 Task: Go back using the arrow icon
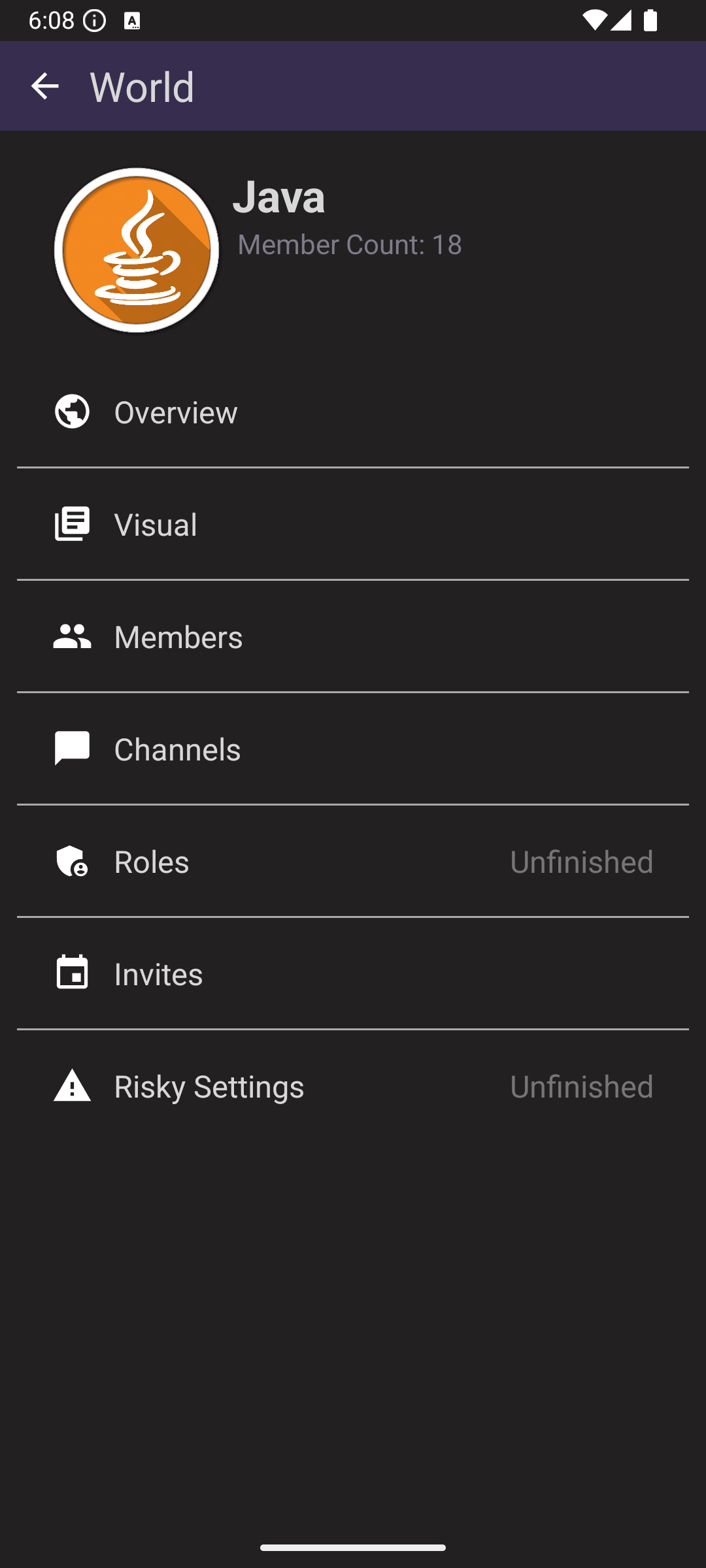(x=44, y=86)
